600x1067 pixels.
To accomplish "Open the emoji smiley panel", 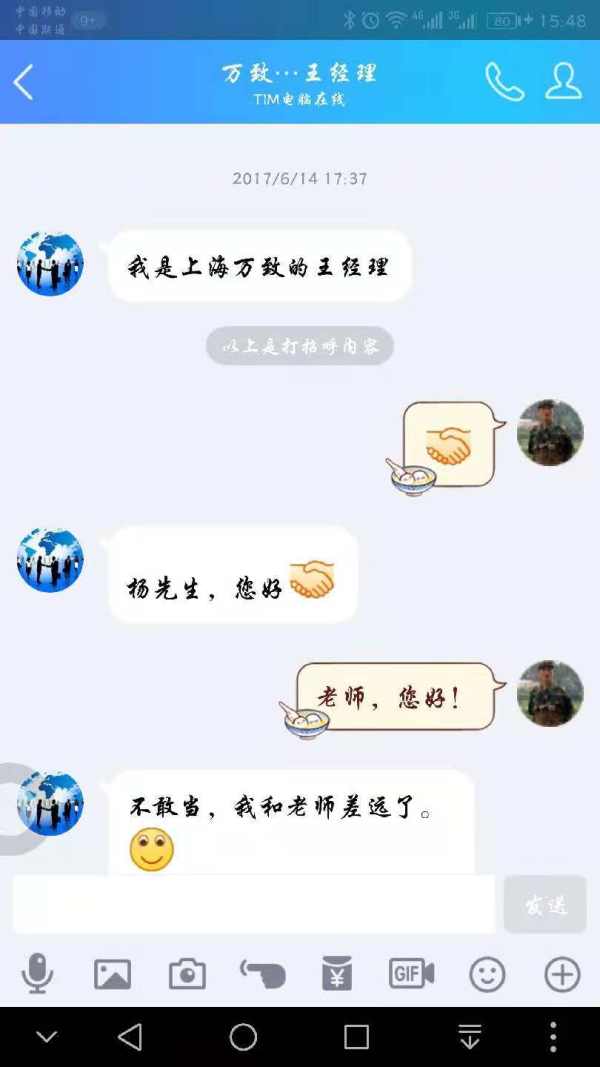I will 487,973.
